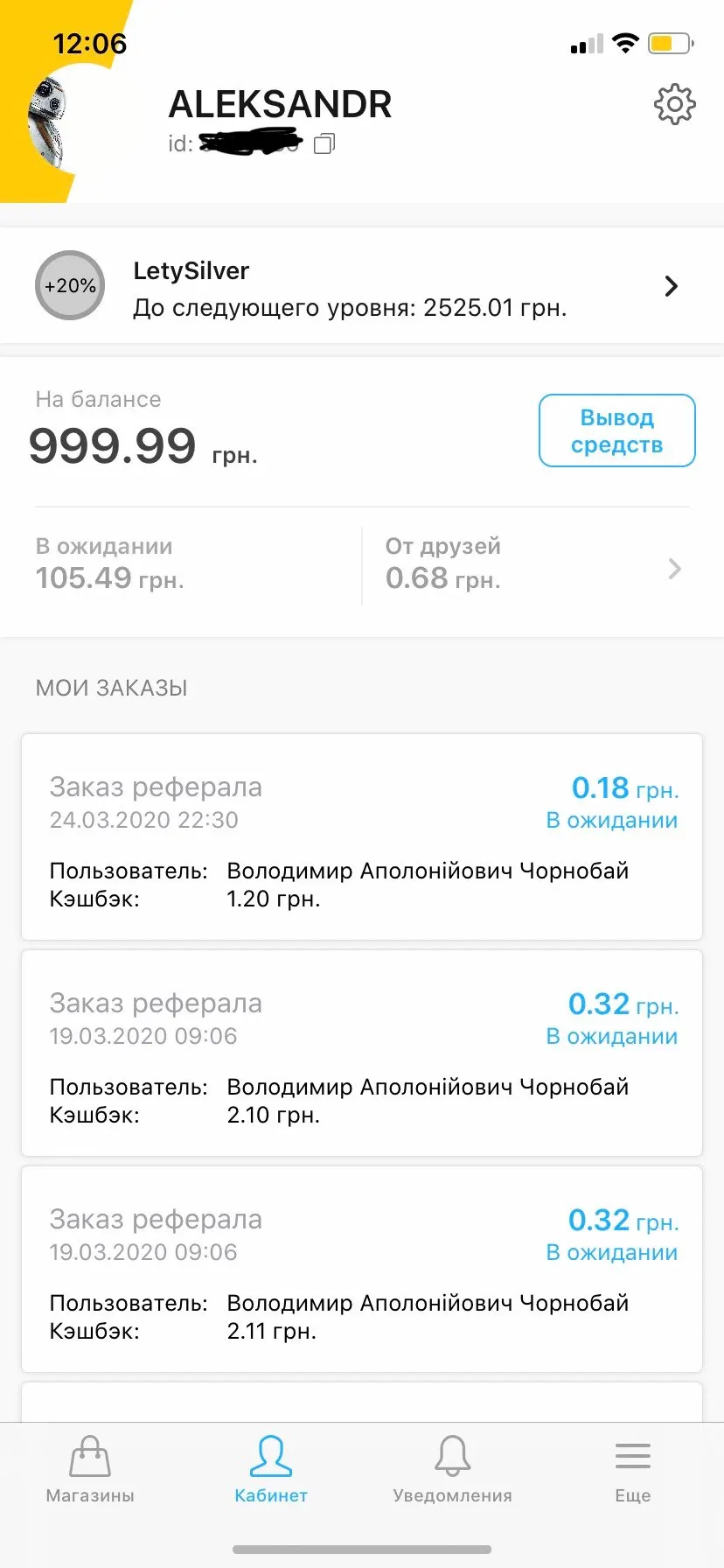The height and width of the screenshot is (1568, 724).
Task: Tap the Вывод средств button
Action: pos(616,430)
